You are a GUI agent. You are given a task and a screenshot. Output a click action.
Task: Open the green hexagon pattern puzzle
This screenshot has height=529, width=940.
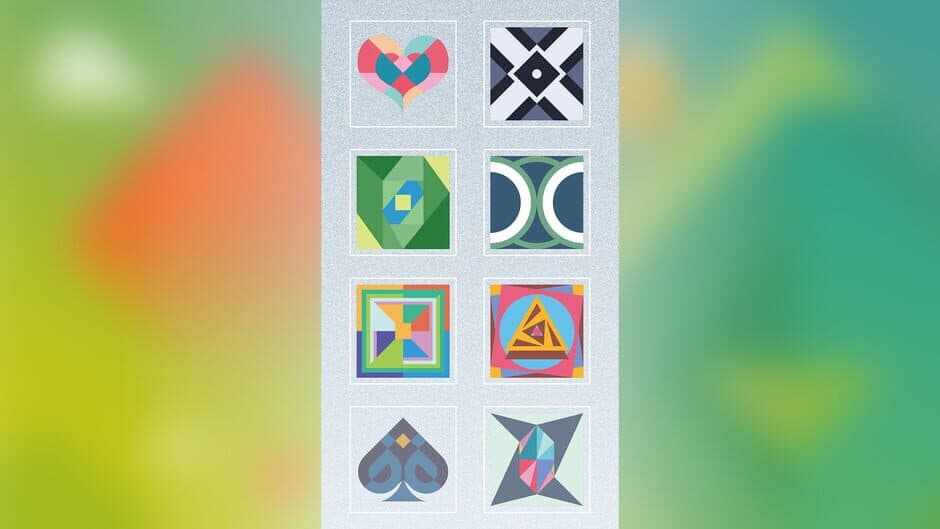[402, 202]
